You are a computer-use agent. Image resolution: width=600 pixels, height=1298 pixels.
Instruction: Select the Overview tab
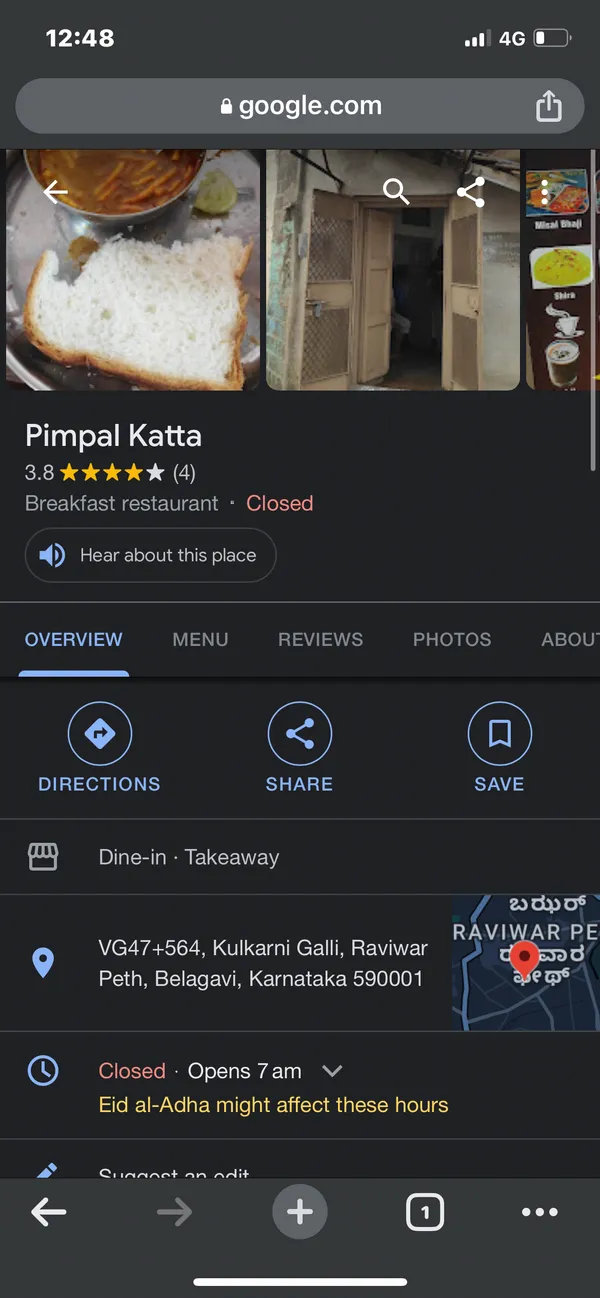click(x=74, y=640)
